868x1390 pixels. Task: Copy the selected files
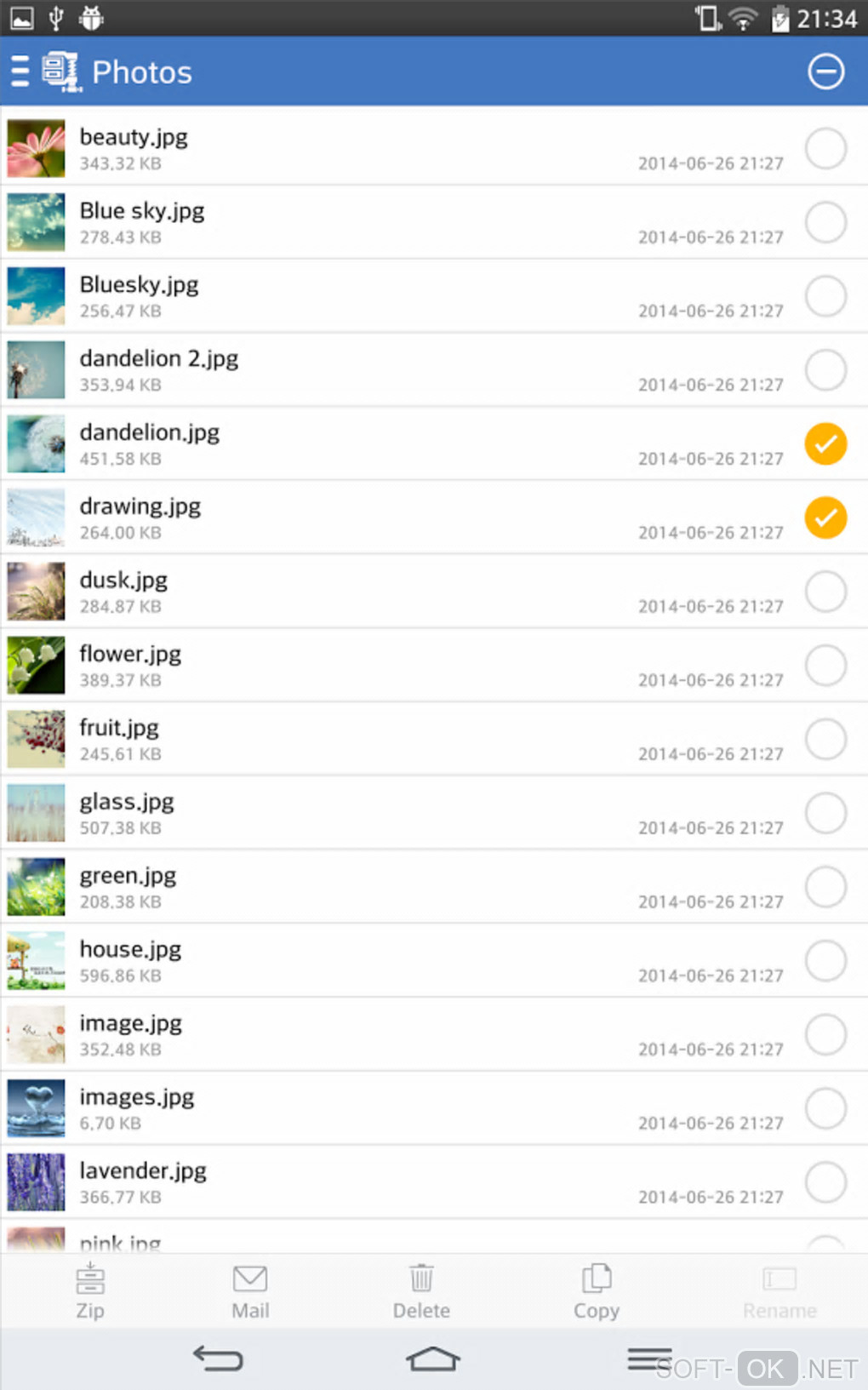(x=596, y=1291)
